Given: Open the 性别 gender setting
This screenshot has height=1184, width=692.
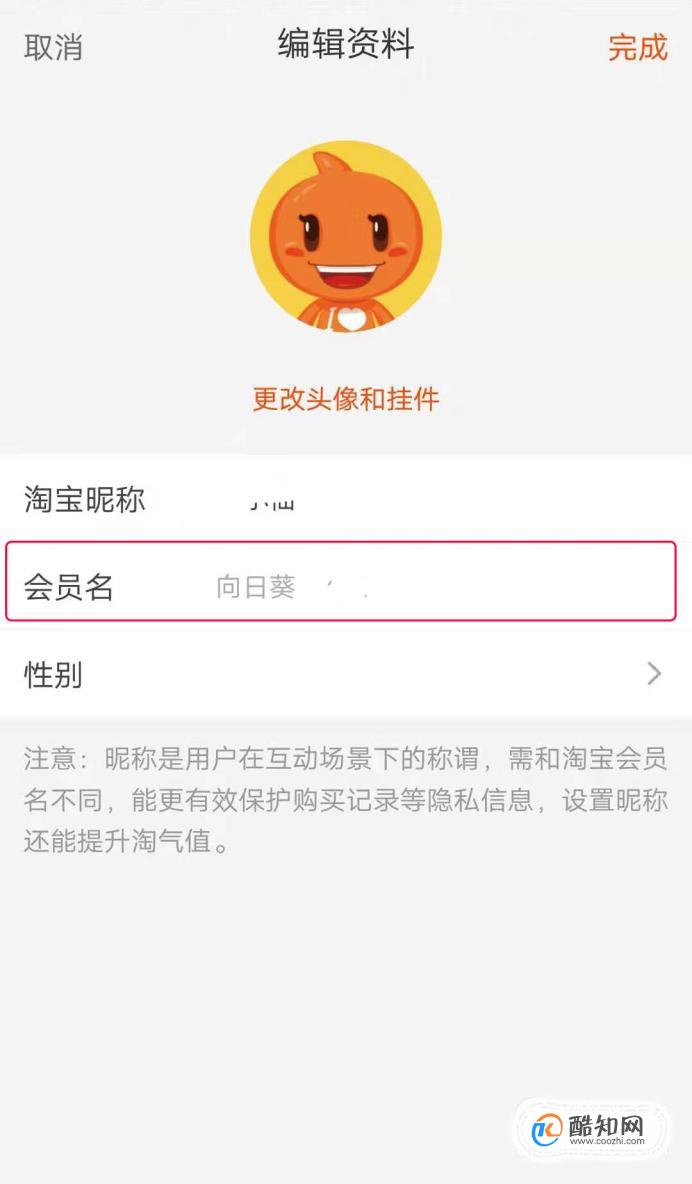Looking at the screenshot, I should coord(345,674).
